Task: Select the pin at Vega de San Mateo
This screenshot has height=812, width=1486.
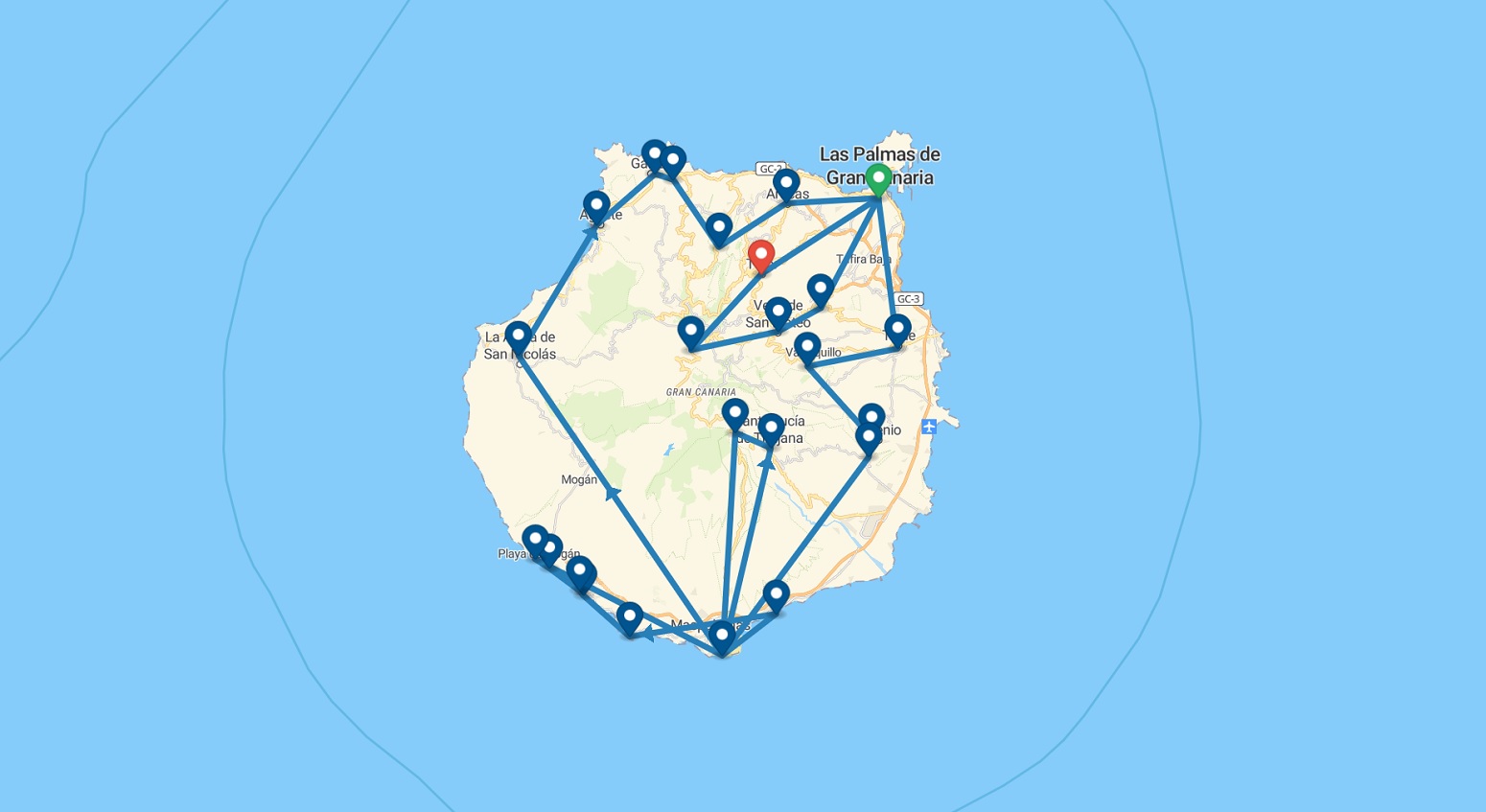Action: 778,312
